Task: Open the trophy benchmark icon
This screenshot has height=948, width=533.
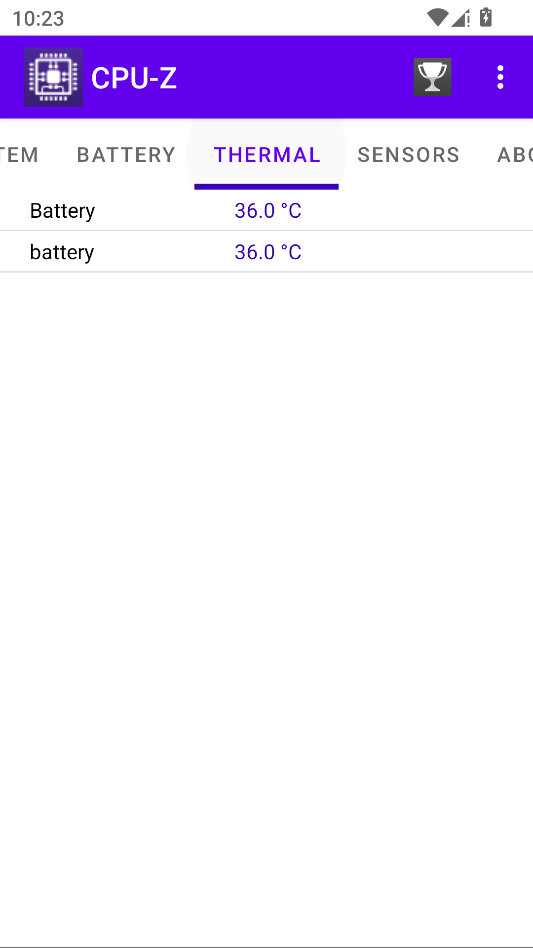Action: coord(432,77)
